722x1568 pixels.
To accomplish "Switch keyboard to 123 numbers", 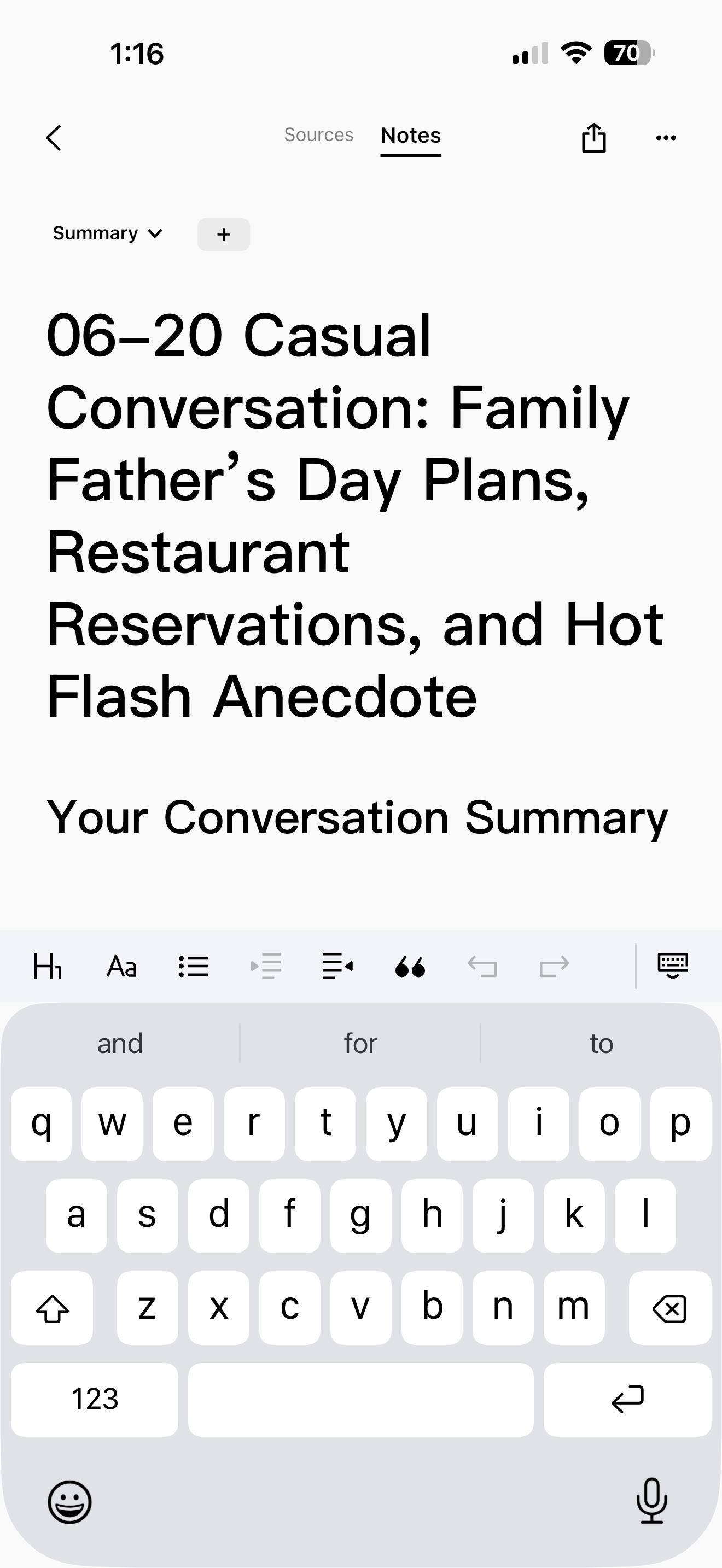I will 95,1400.
